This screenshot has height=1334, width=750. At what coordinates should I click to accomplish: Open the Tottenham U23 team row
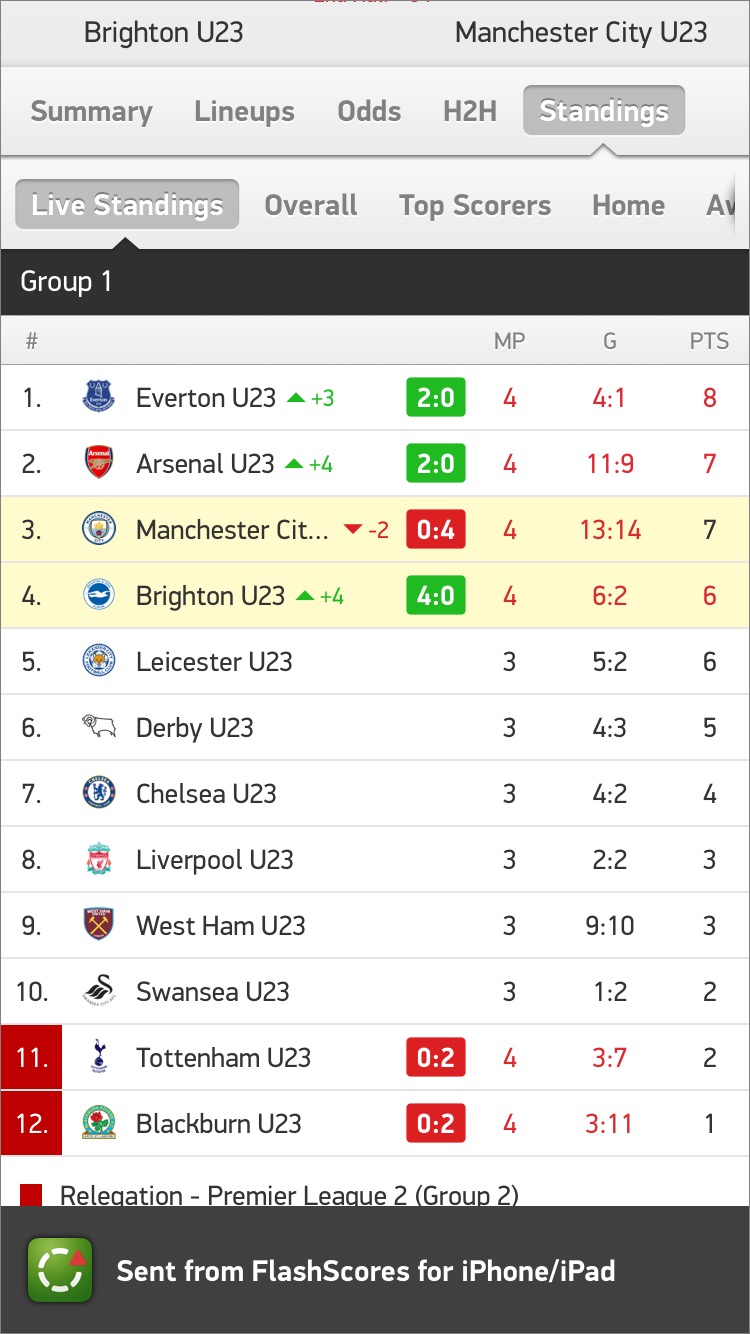375,1058
